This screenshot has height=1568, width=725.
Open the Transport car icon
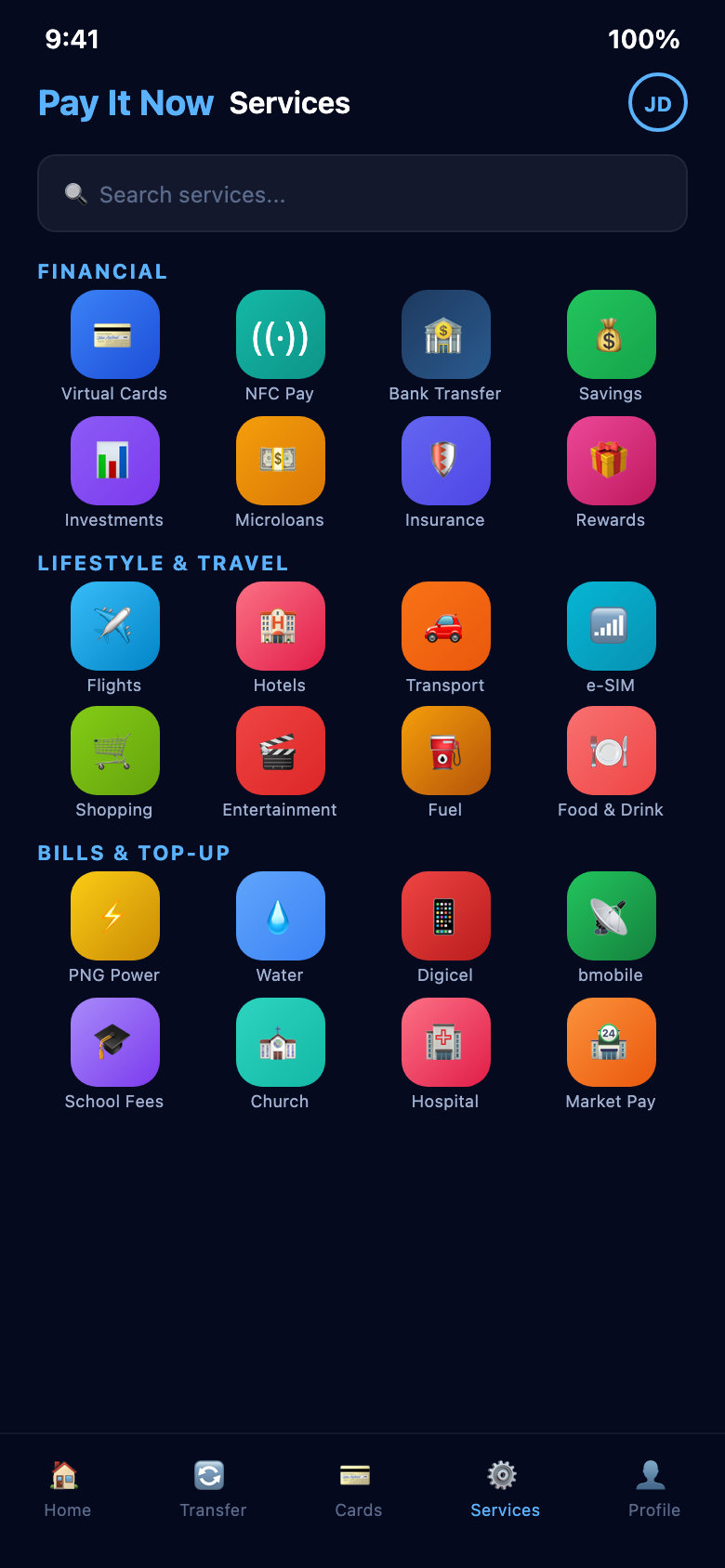[445, 626]
